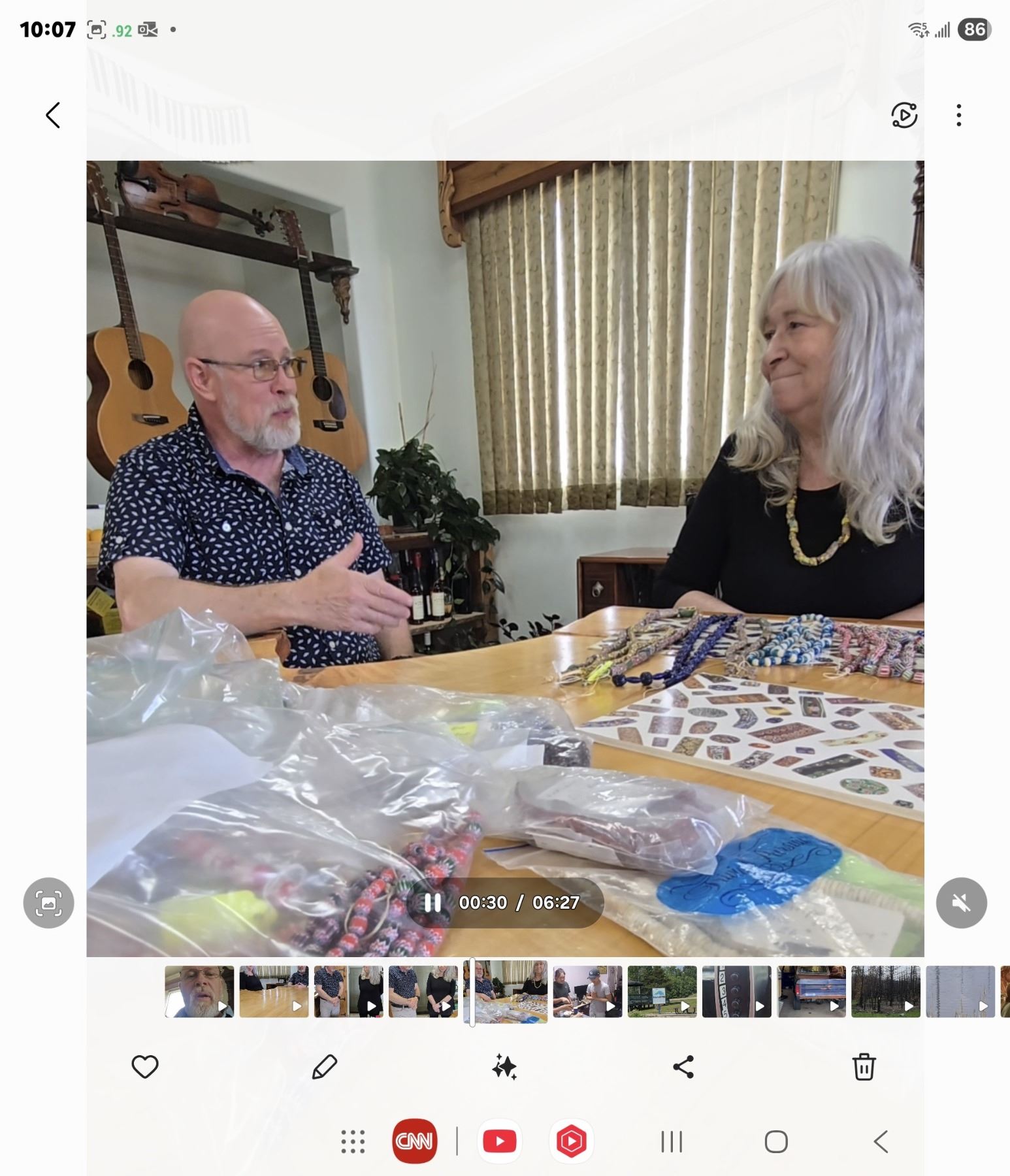The image size is (1010, 1176).
Task: Open the blue pickup truck video thumbnail
Action: pos(811,992)
